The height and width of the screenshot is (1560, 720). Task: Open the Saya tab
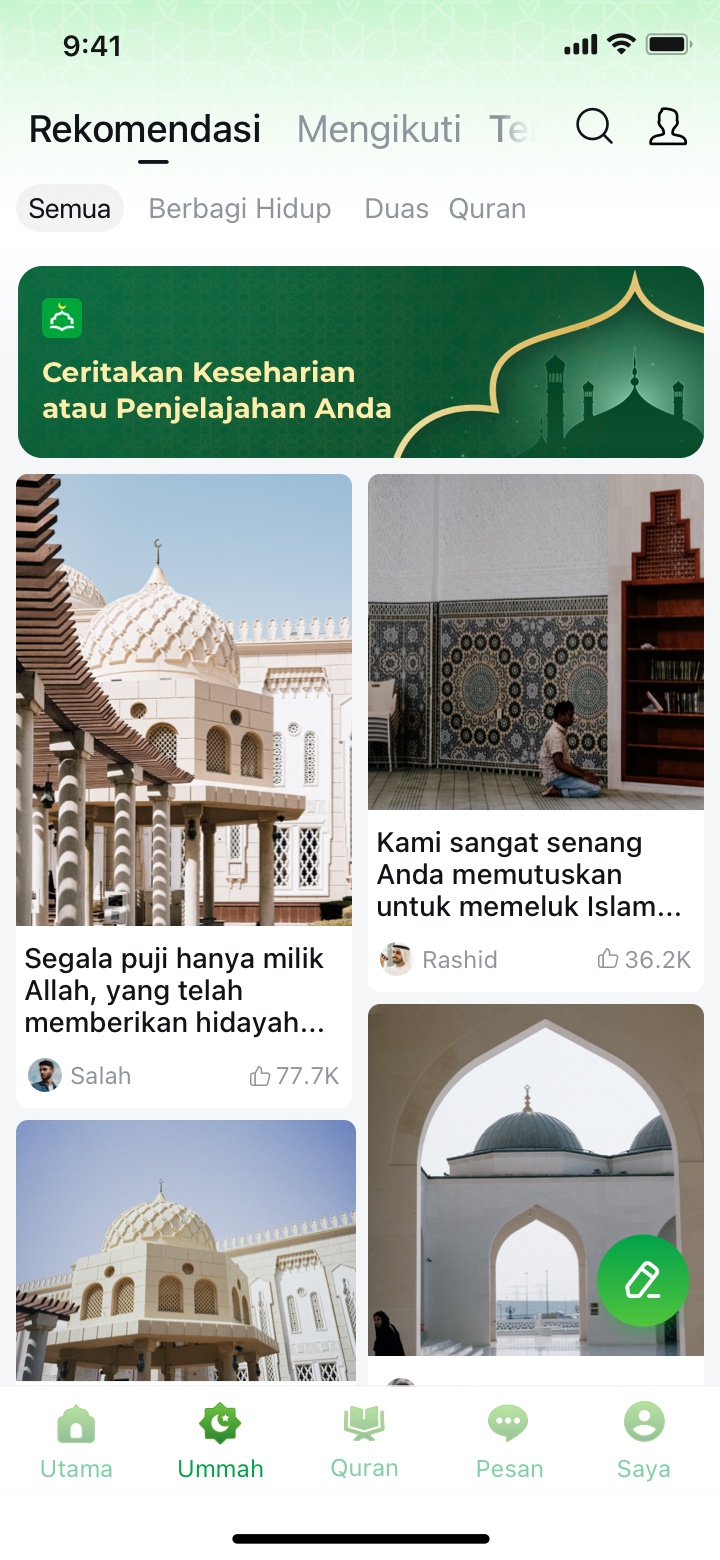643,1440
